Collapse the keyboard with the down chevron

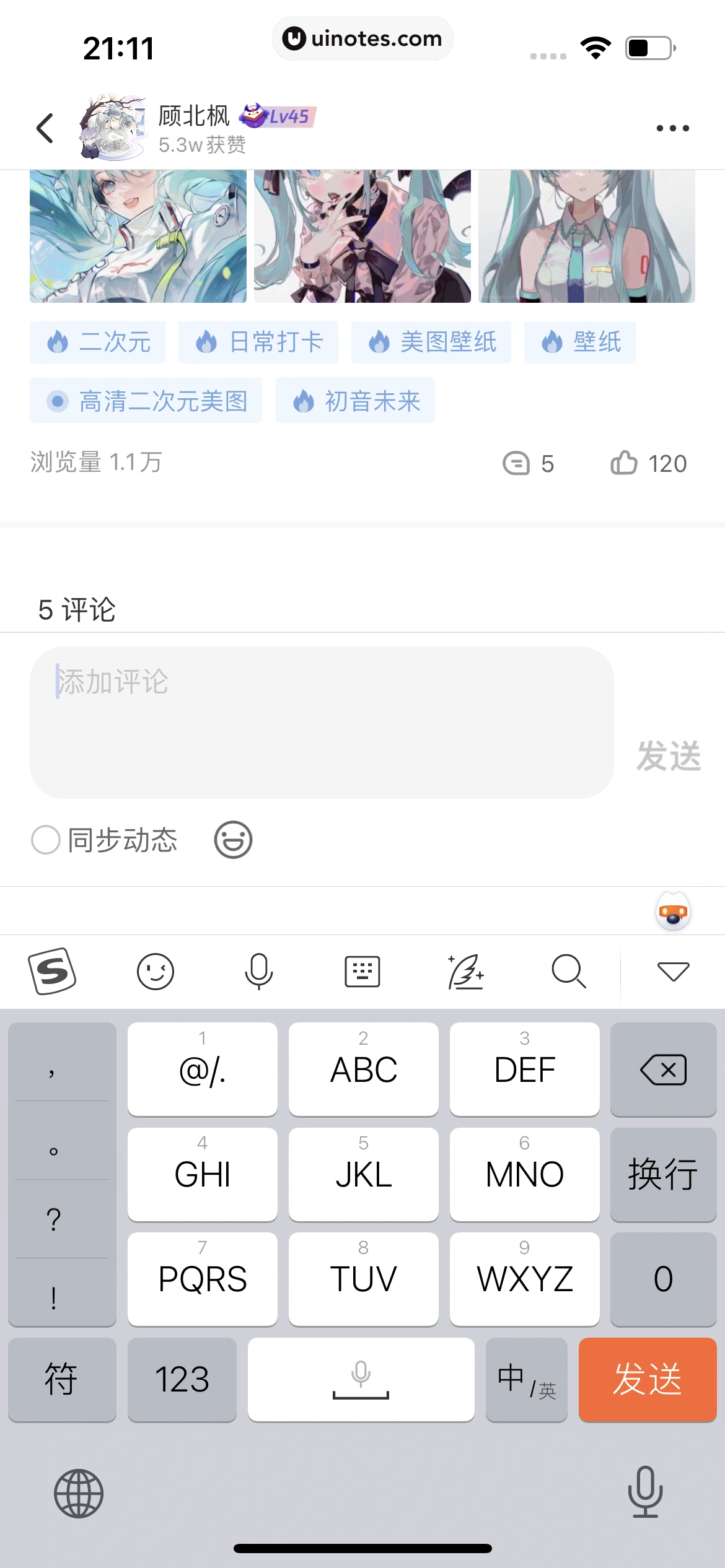pyautogui.click(x=672, y=971)
